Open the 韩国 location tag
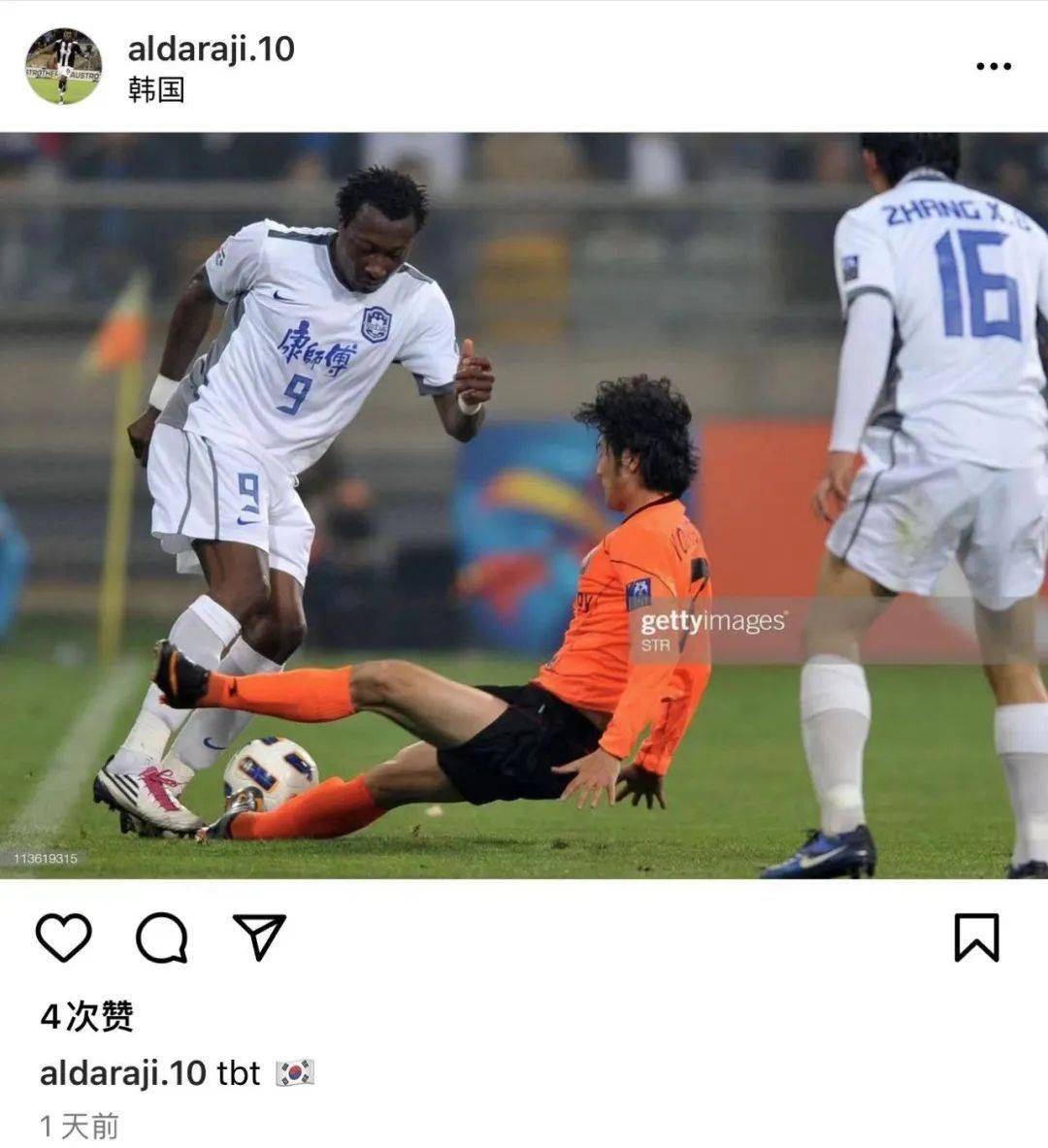Image resolution: width=1048 pixels, height=1148 pixels. click(155, 90)
